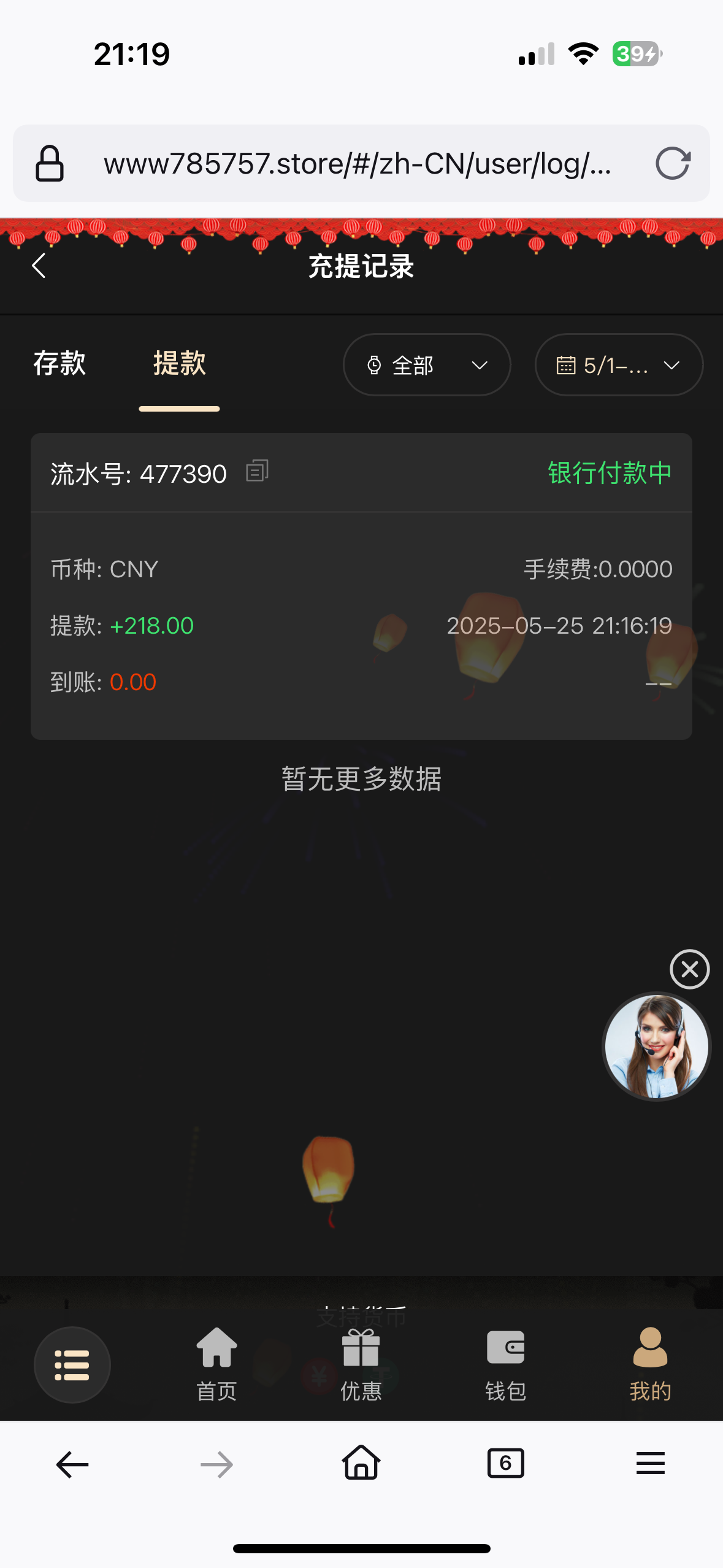Reload the page in the address bar

(x=673, y=164)
